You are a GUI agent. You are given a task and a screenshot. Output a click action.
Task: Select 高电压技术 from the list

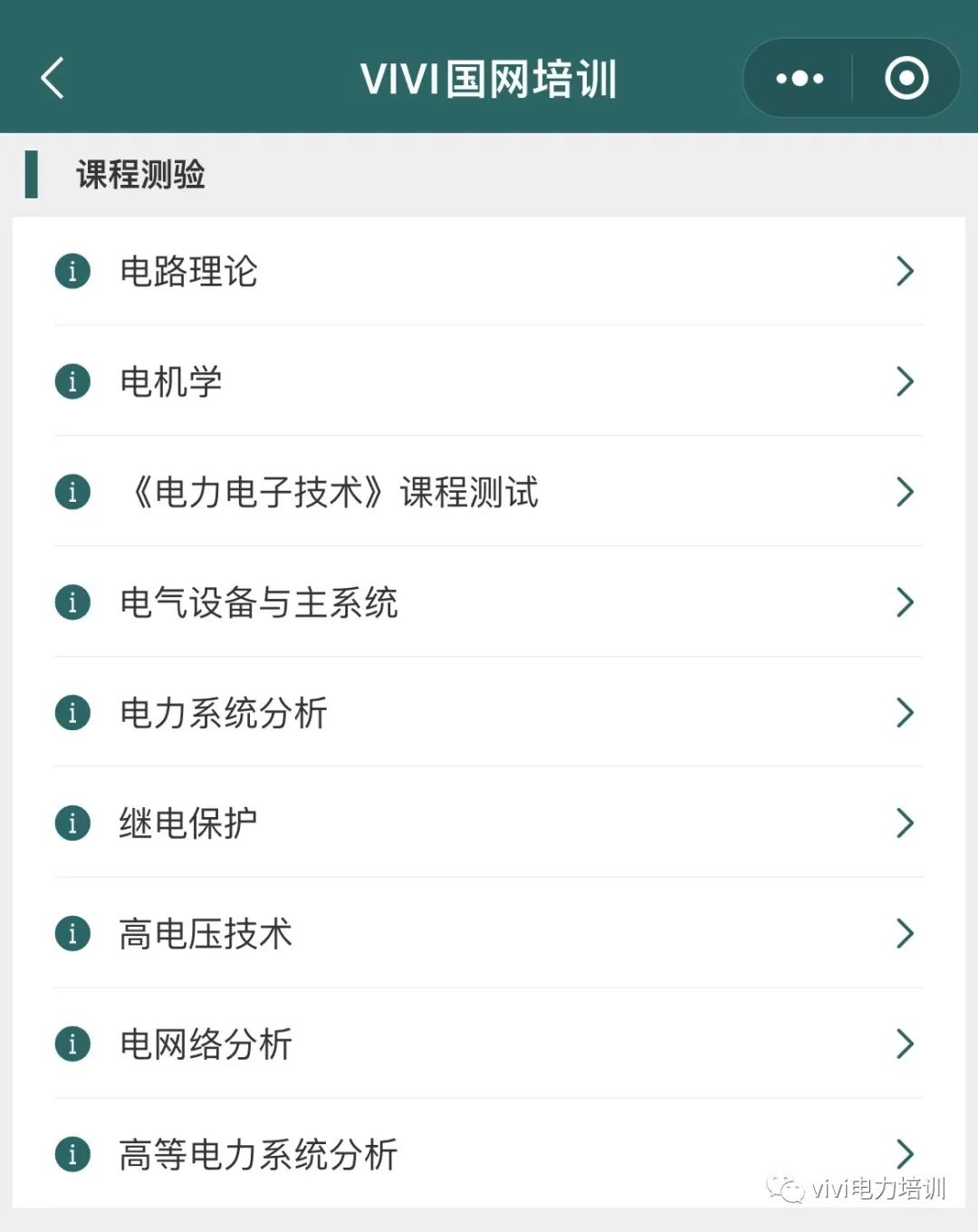[x=489, y=934]
